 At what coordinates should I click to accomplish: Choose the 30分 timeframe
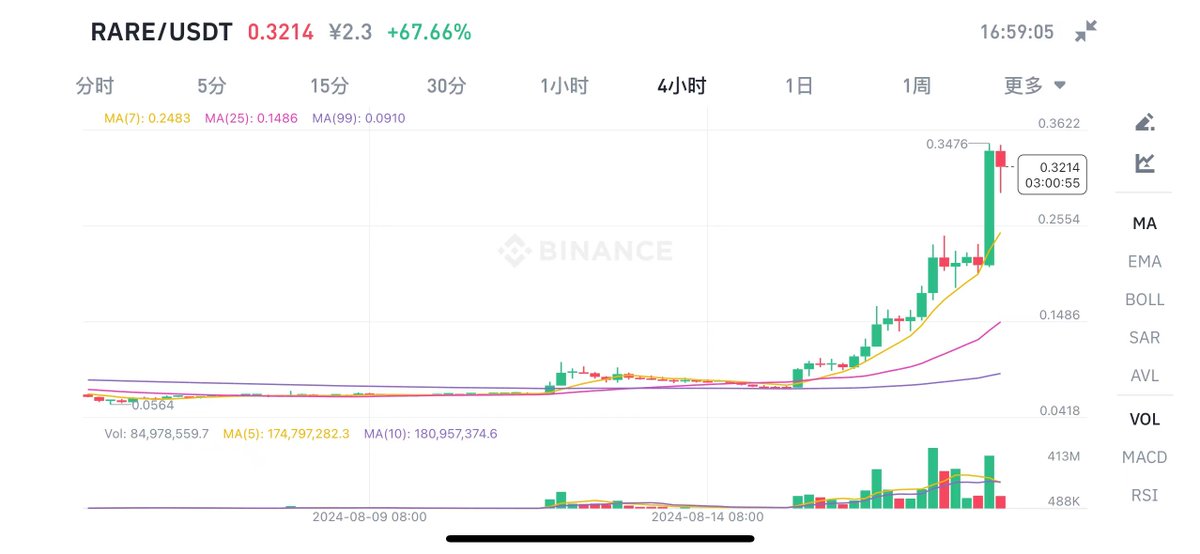click(x=446, y=86)
